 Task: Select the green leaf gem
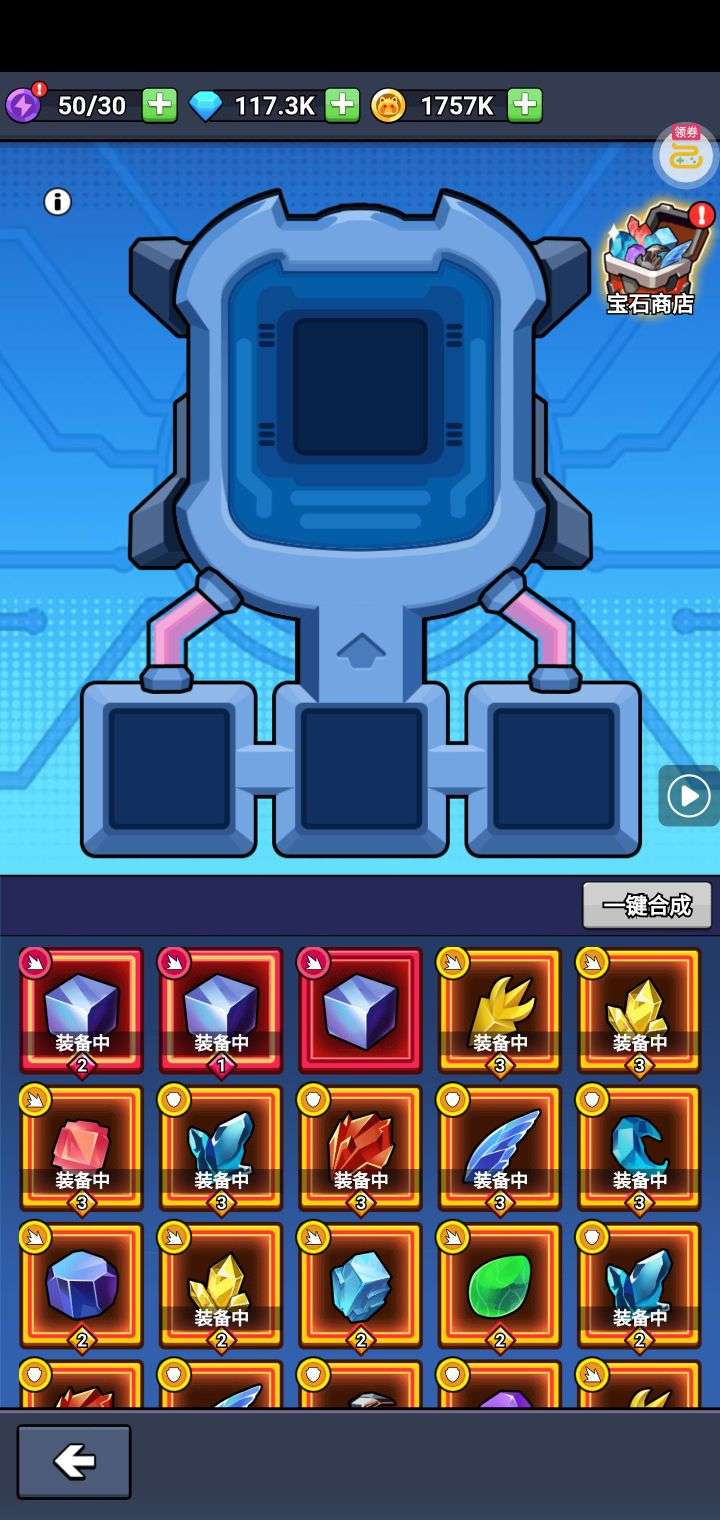pos(499,1285)
